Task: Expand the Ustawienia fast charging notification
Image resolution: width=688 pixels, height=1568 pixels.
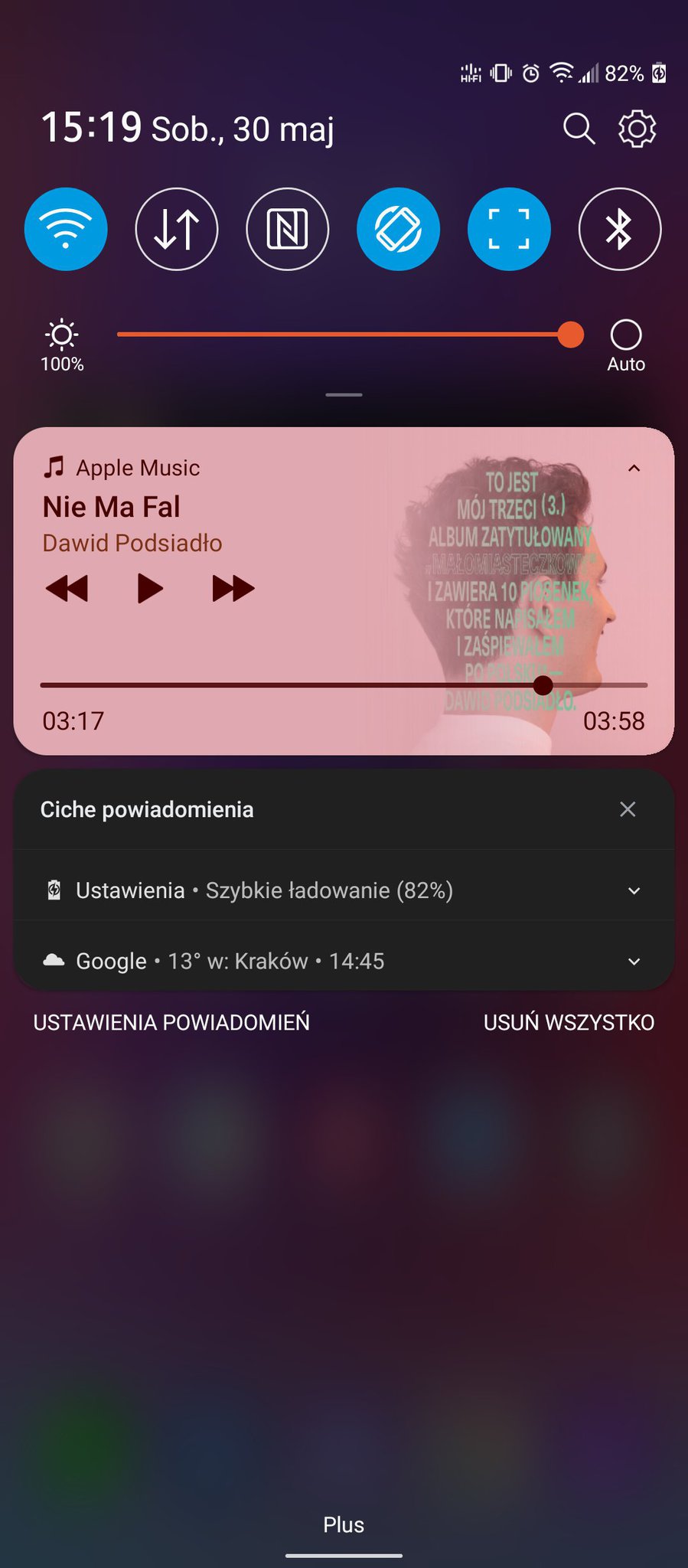Action: pos(634,890)
